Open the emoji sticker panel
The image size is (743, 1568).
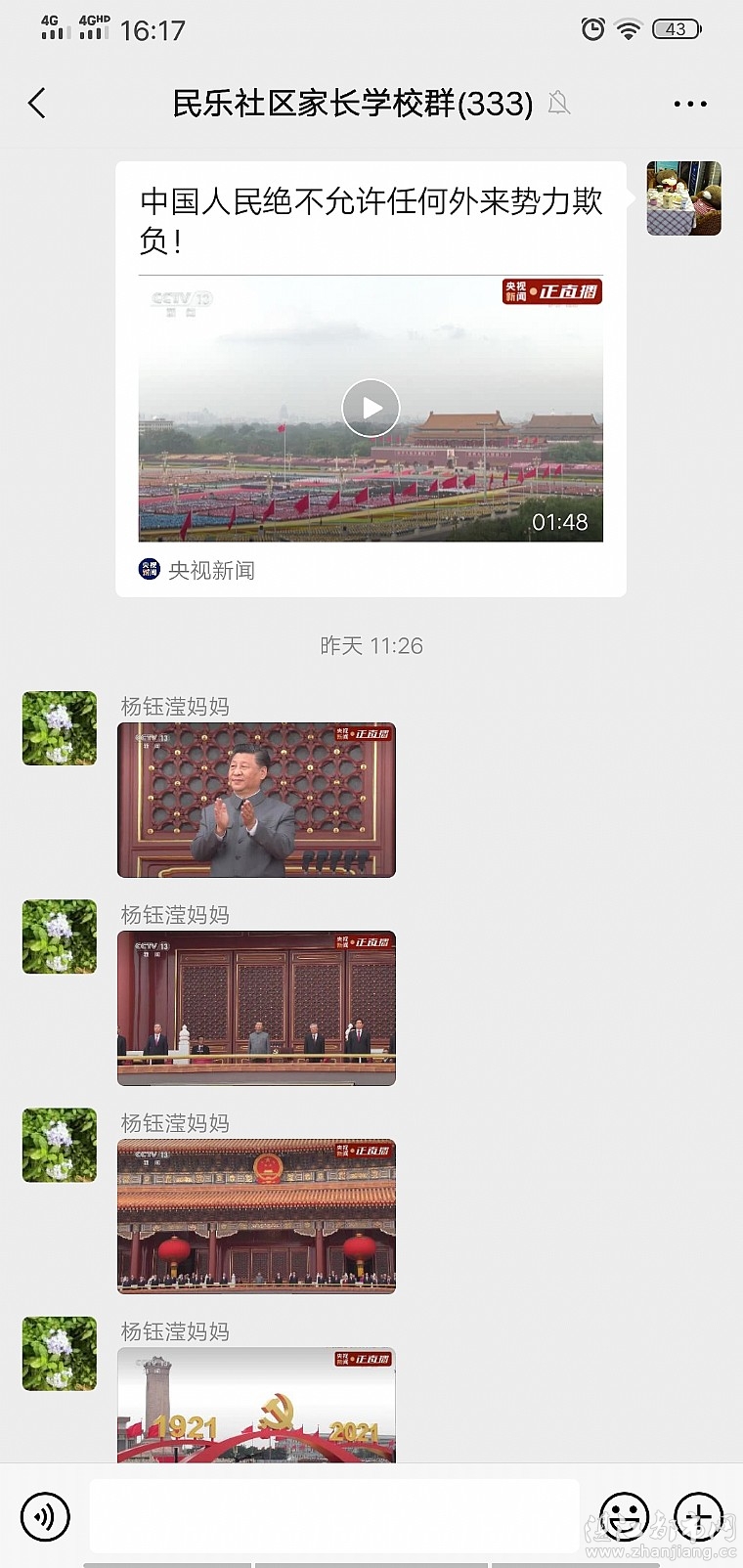coord(624,1516)
